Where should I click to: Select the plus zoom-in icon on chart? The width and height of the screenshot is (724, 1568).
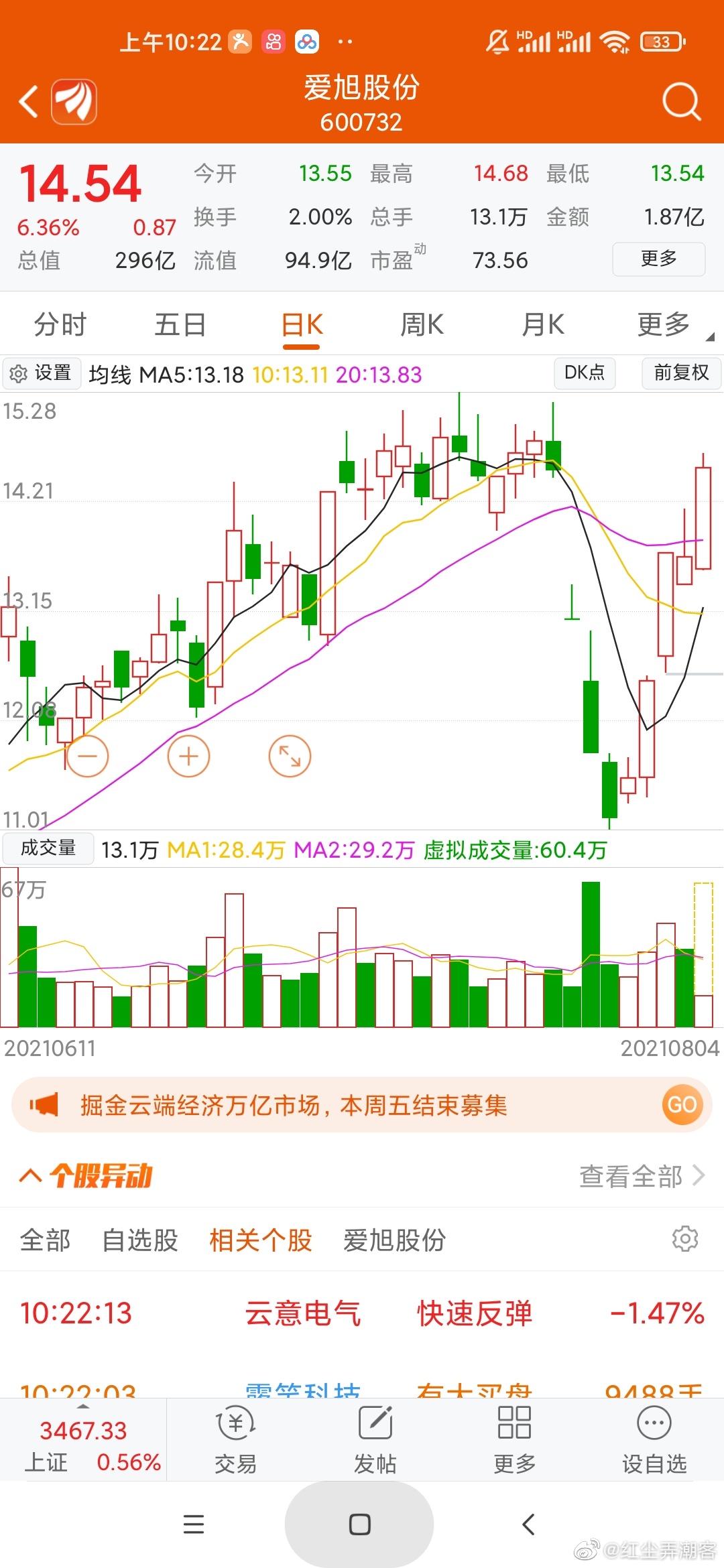pos(187,756)
